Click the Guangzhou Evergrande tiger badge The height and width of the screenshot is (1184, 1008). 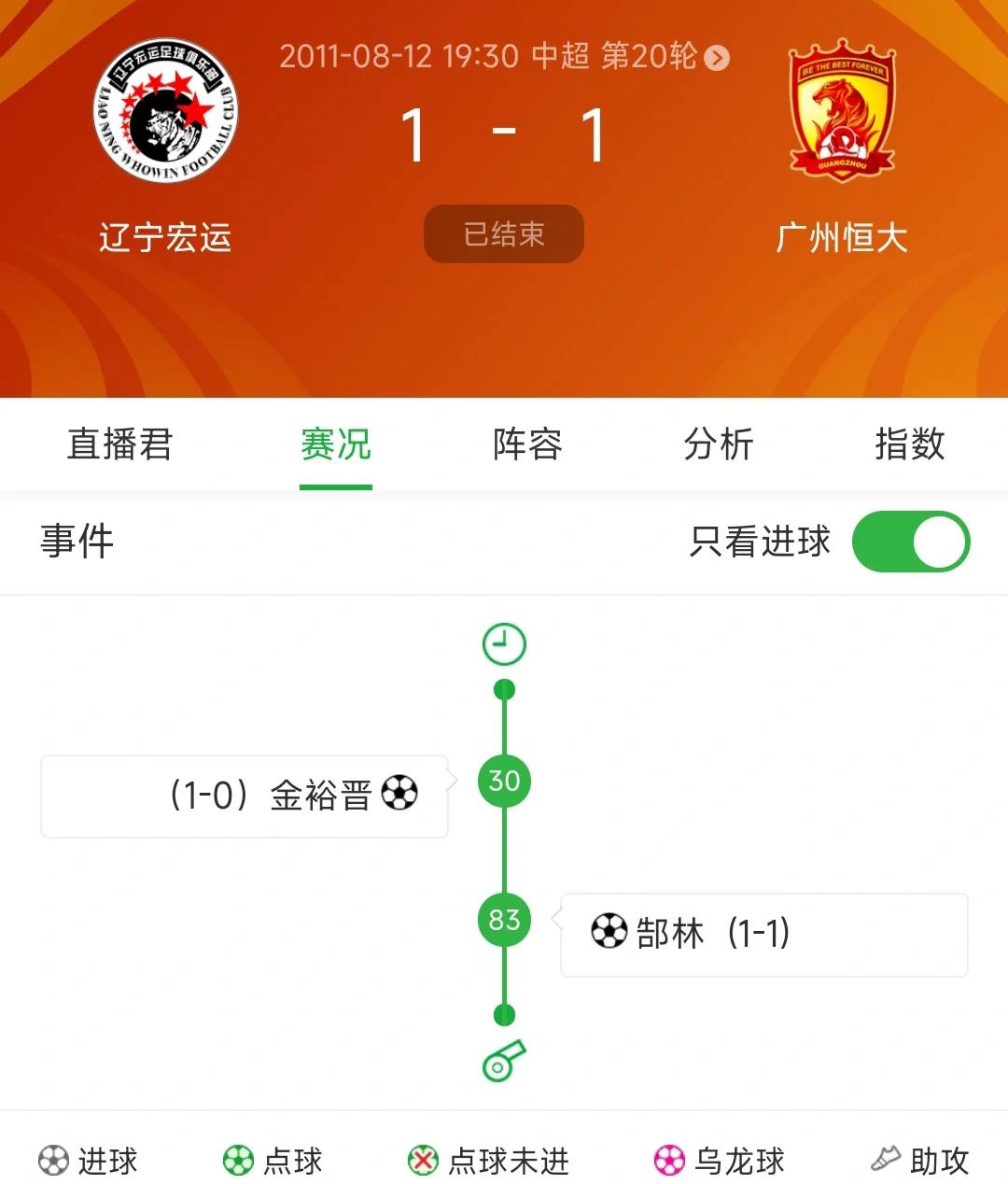point(841,112)
